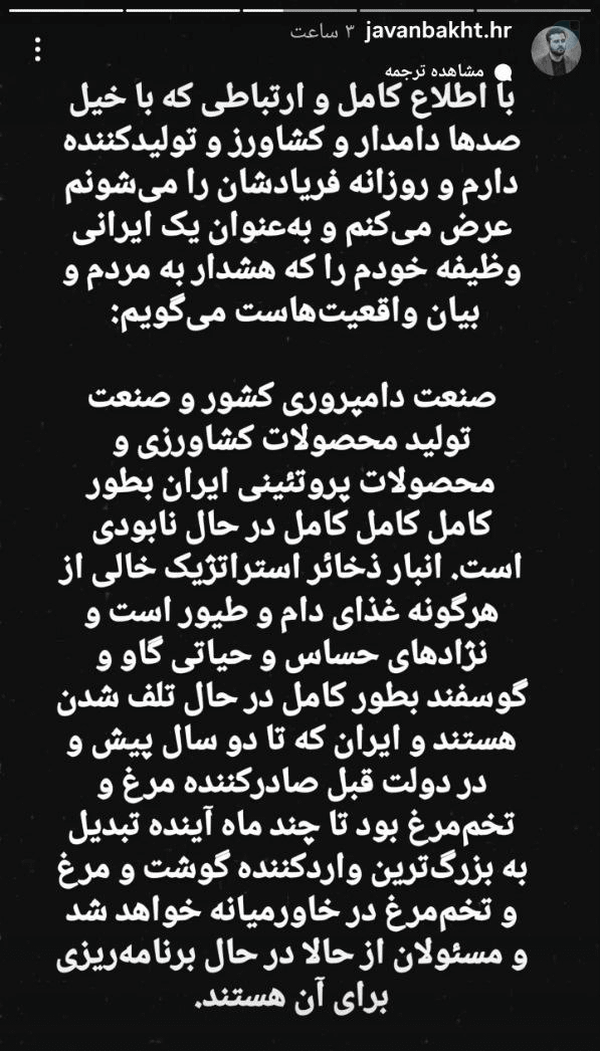
Task: Open javanbakht.hr profile picture
Action: pyautogui.click(x=556, y=51)
